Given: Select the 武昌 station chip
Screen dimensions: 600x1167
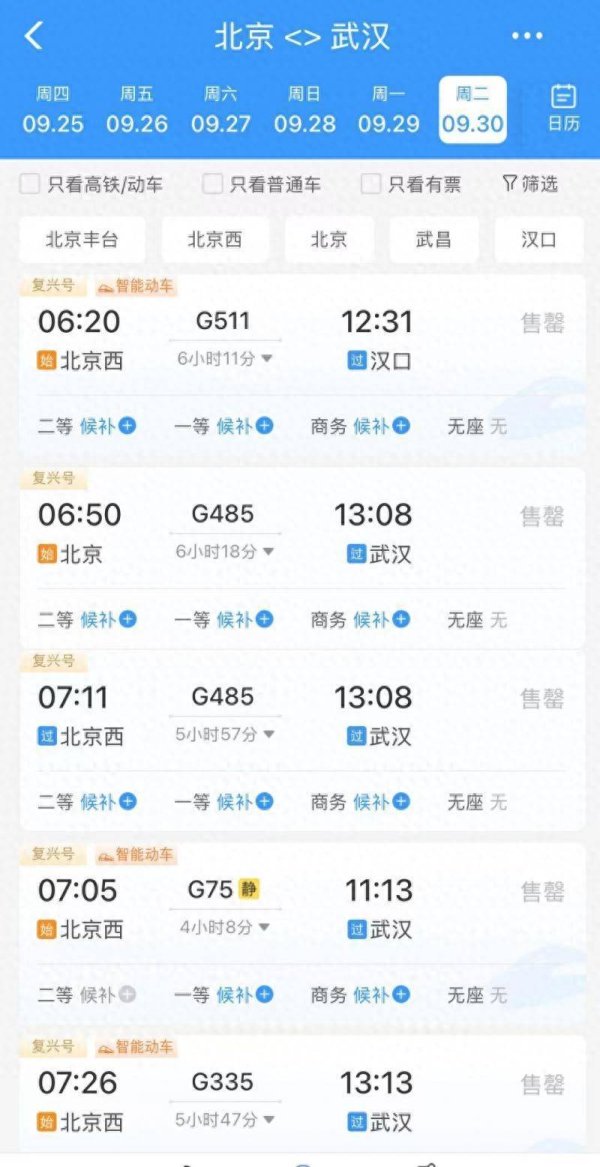Looking at the screenshot, I should click(x=433, y=240).
